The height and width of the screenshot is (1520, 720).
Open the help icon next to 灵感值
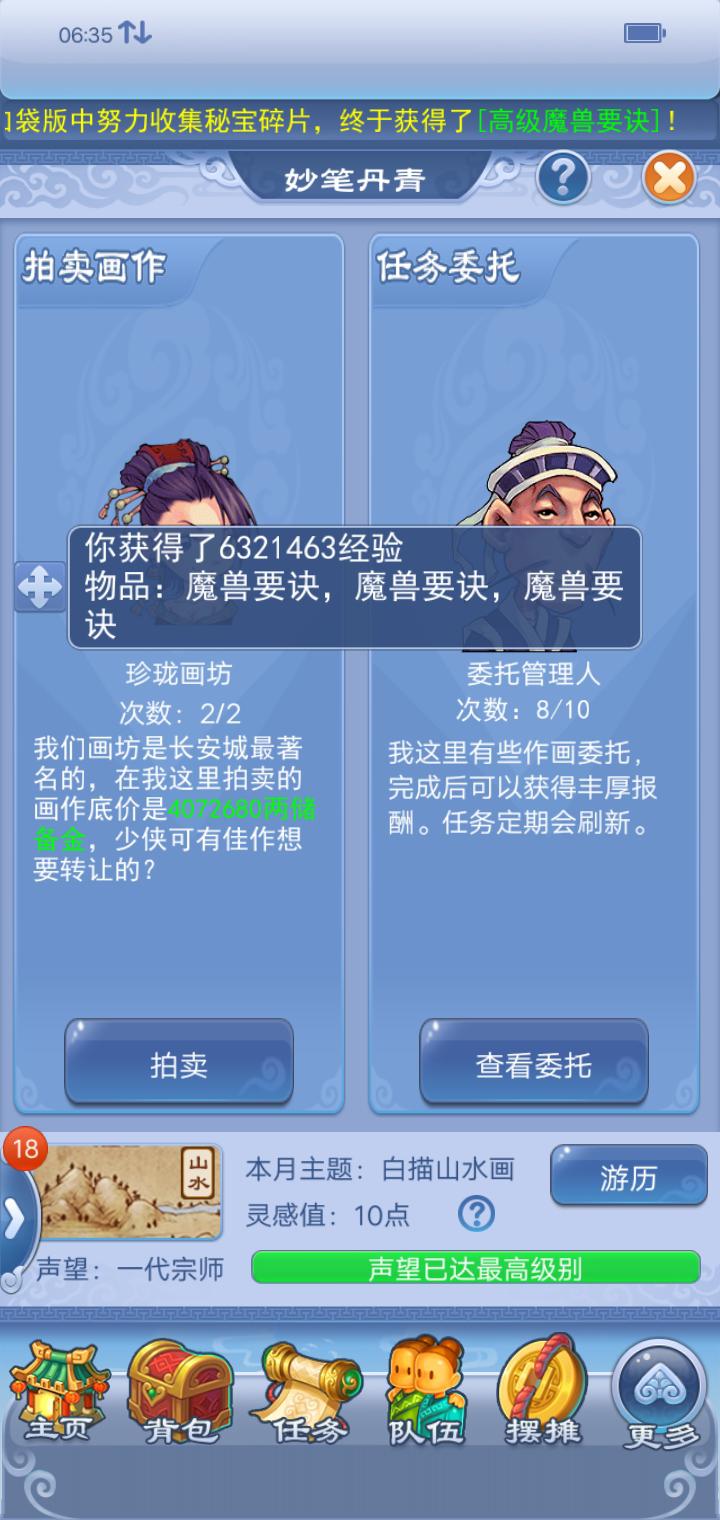[476, 1214]
